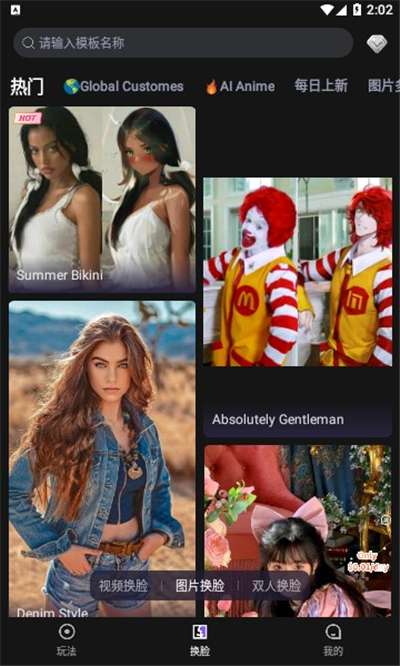Open the diamond premium icon
The image size is (400, 666).
tap(377, 43)
